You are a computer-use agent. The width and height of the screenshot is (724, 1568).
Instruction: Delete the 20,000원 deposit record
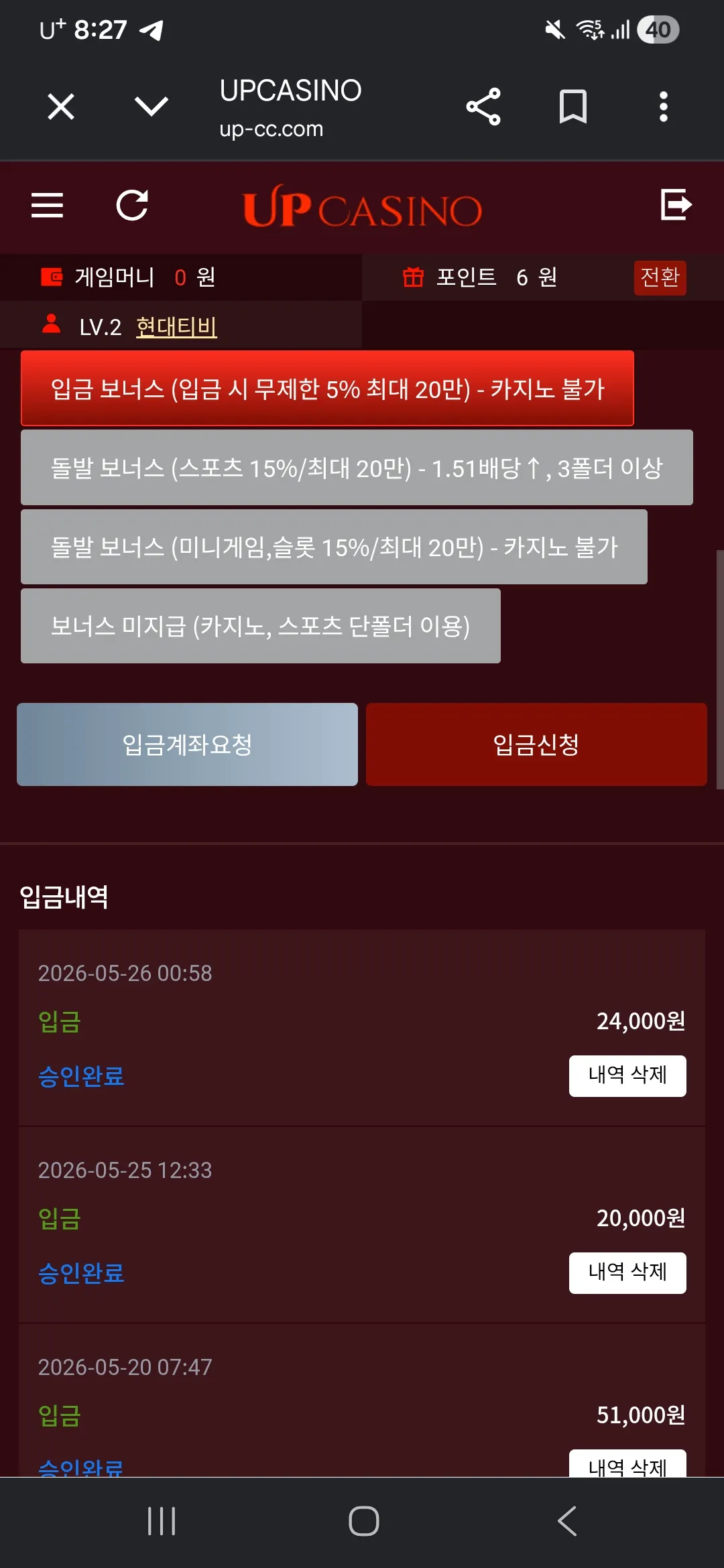click(627, 1273)
